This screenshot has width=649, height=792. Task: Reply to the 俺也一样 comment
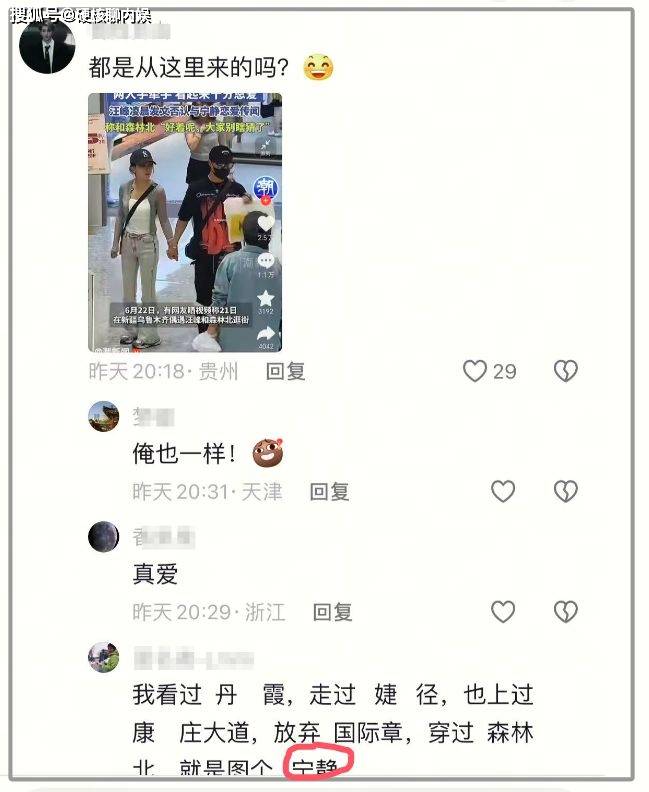pyautogui.click(x=329, y=491)
